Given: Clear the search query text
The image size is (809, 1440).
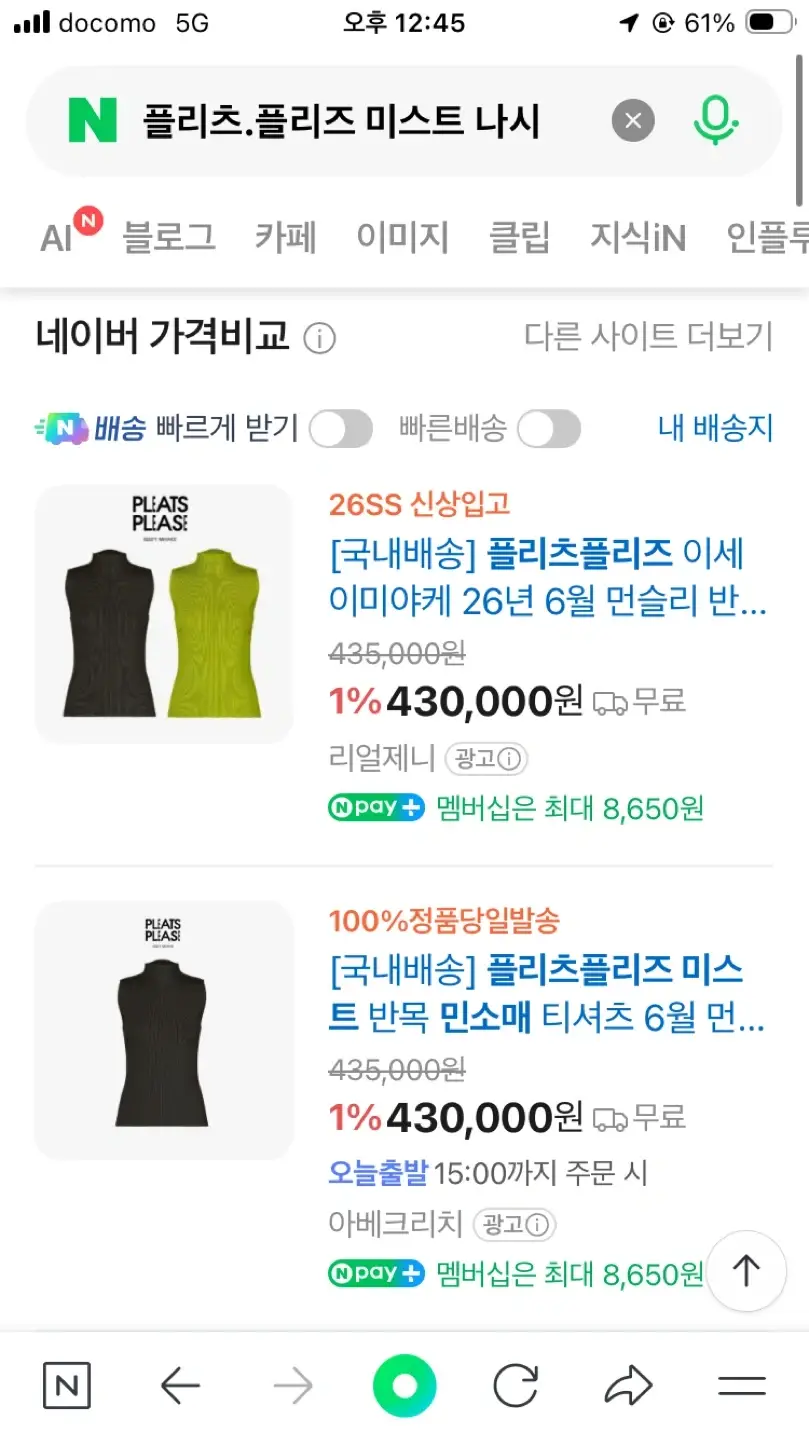Looking at the screenshot, I should click(632, 121).
